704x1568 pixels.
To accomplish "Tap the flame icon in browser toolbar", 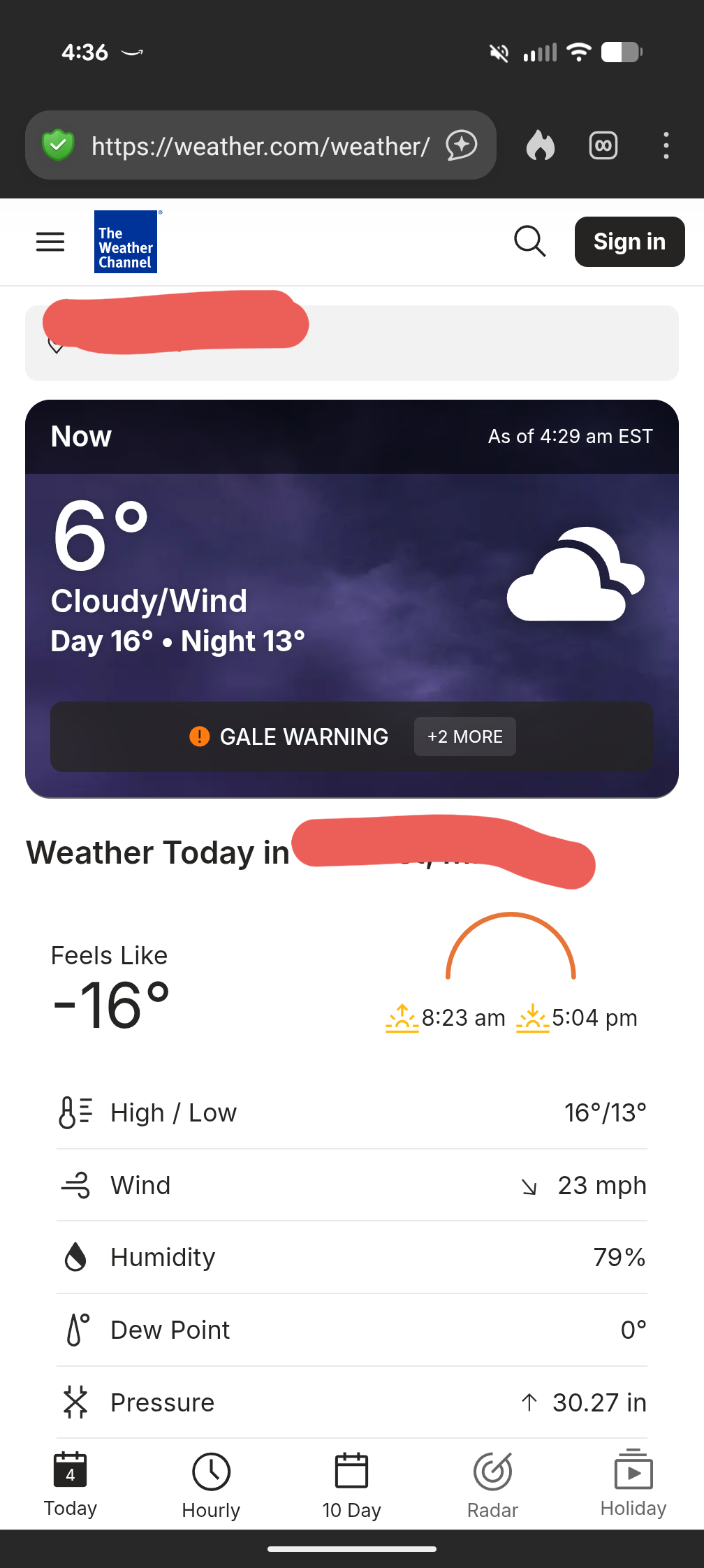I will click(x=540, y=146).
